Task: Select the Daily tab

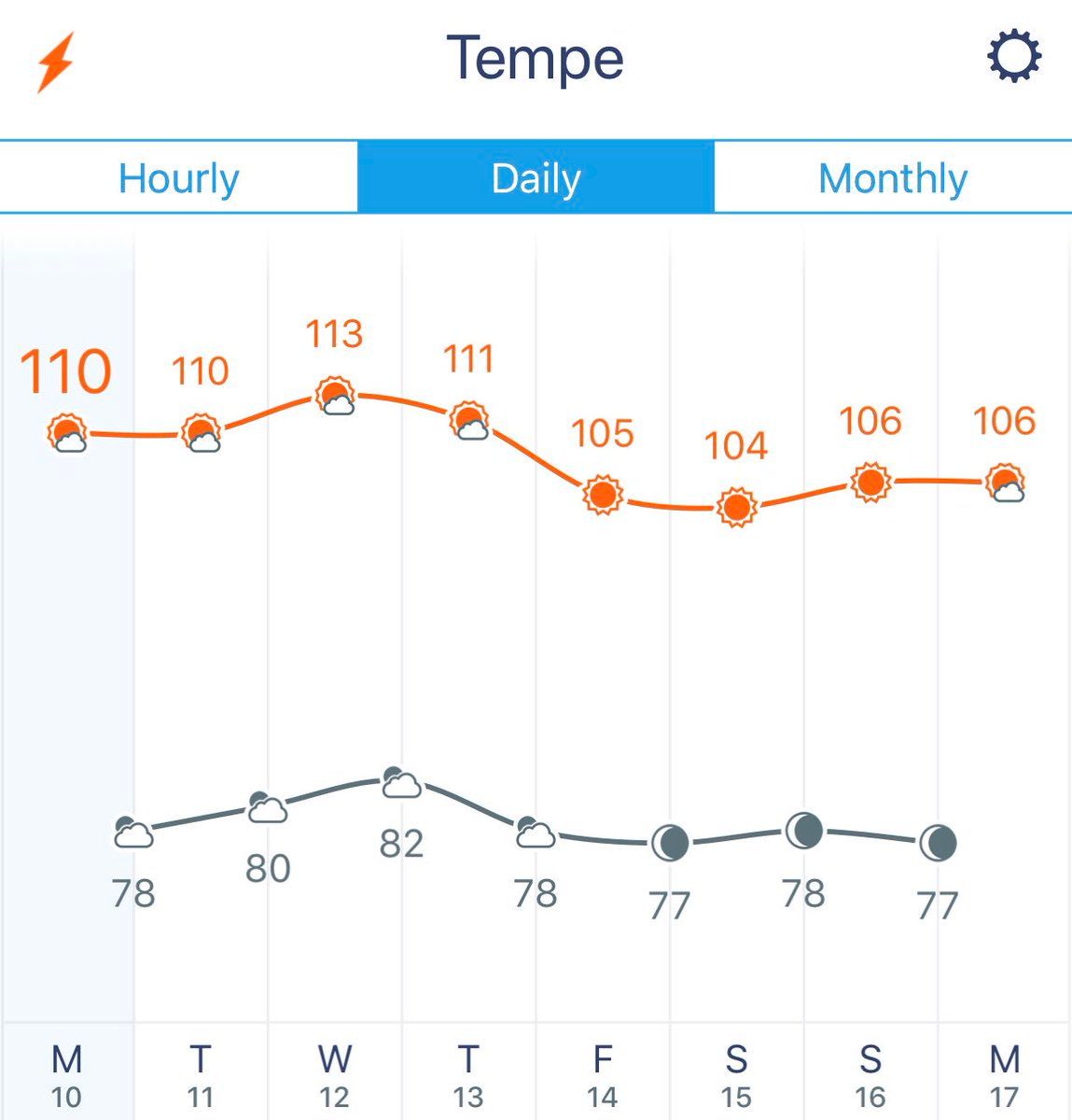Action: (x=536, y=177)
